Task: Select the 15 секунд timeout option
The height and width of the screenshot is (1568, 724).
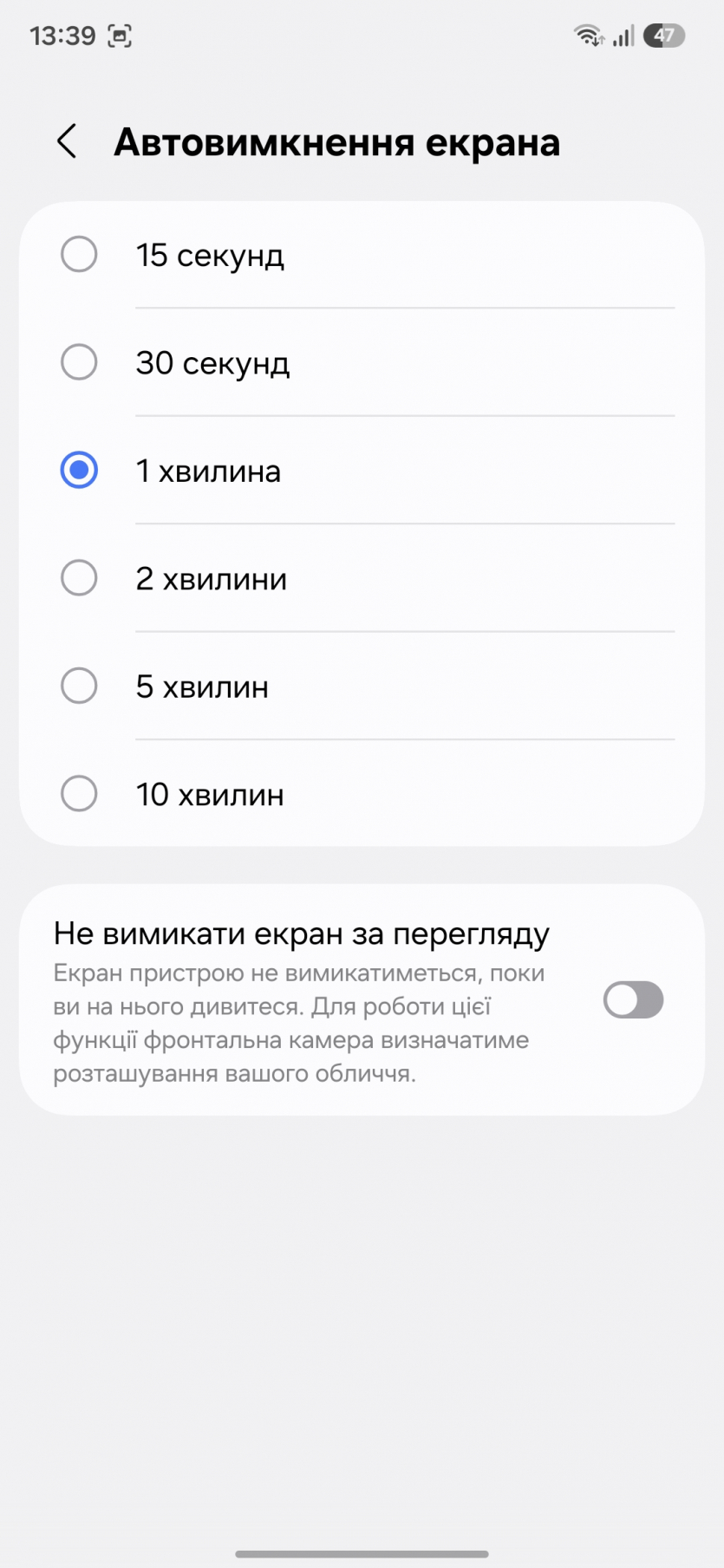Action: point(79,255)
